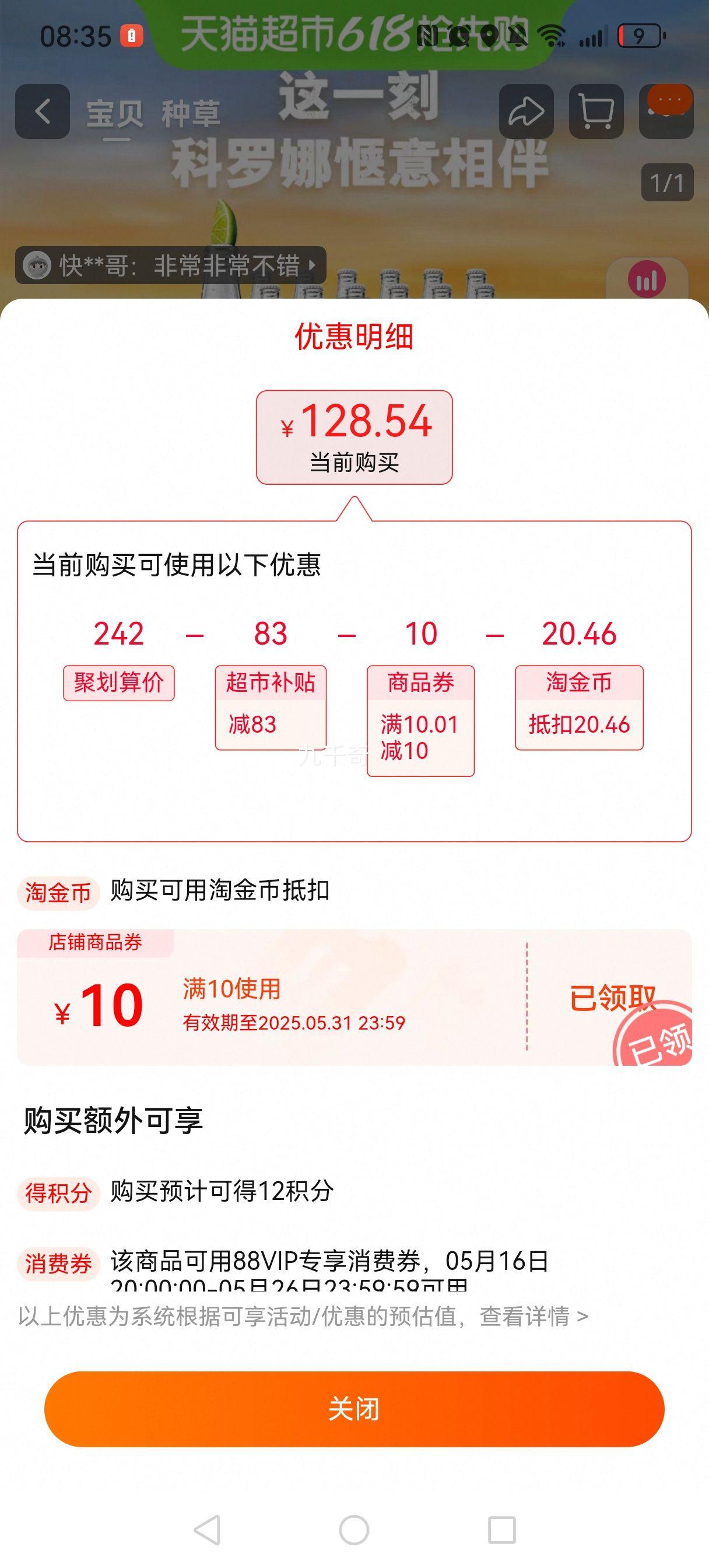The height and width of the screenshot is (1568, 709).
Task: Switch to the 宝贝 tab
Action: coord(114,114)
